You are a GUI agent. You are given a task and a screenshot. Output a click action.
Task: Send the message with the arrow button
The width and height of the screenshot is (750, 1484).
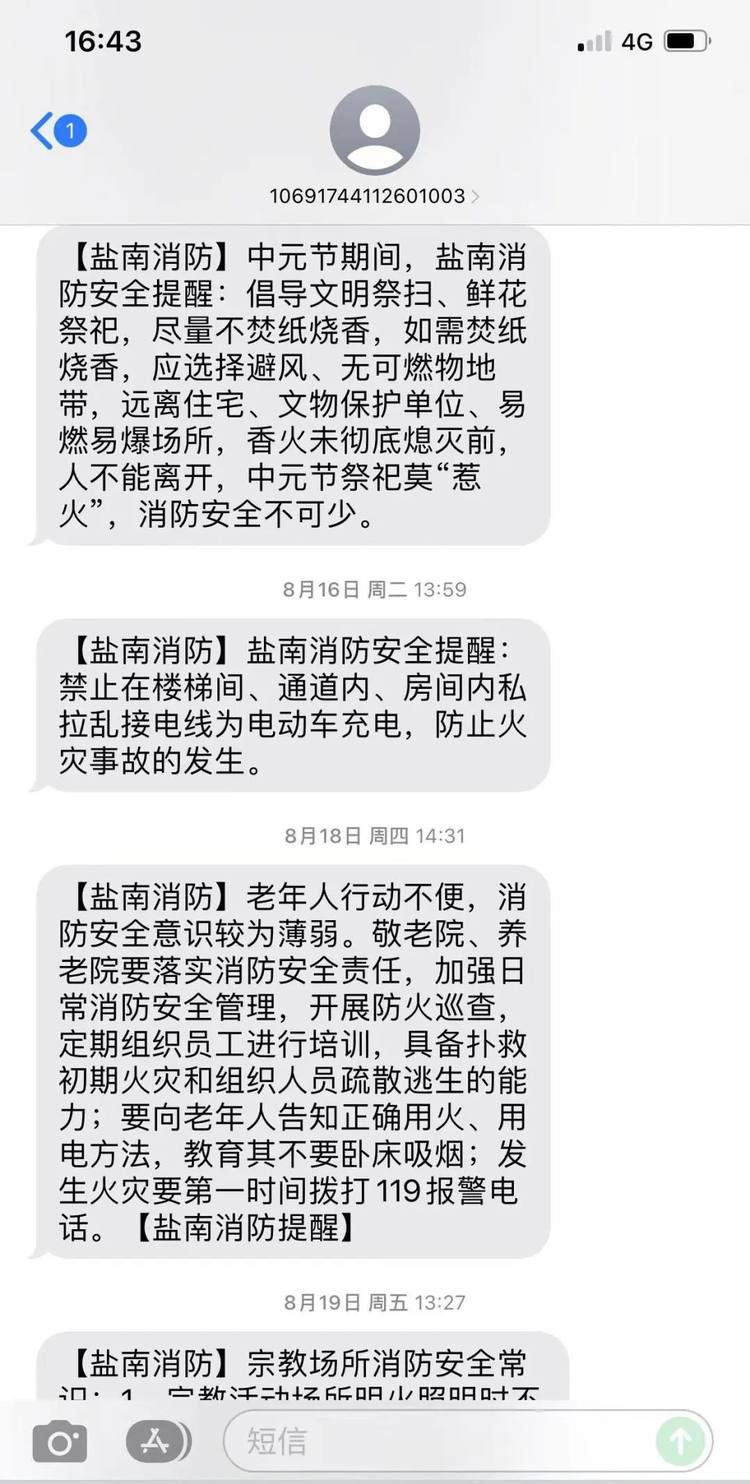681,1441
